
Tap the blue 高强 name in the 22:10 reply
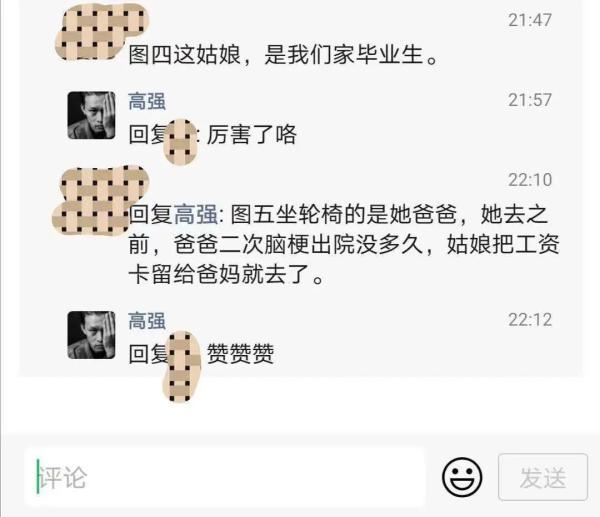tap(196, 214)
